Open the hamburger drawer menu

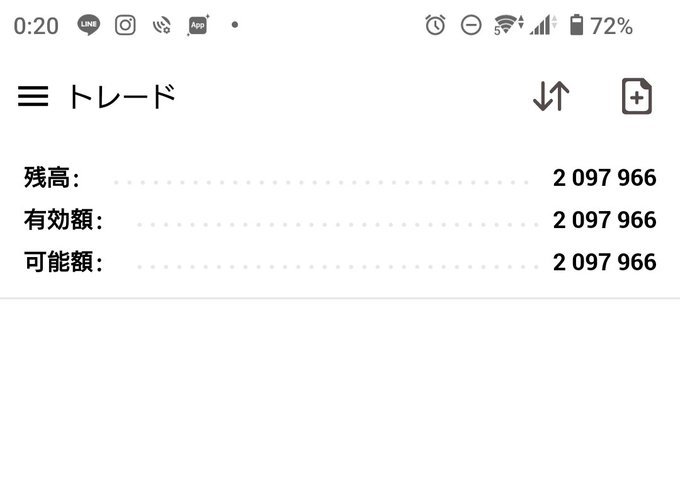pos(33,96)
